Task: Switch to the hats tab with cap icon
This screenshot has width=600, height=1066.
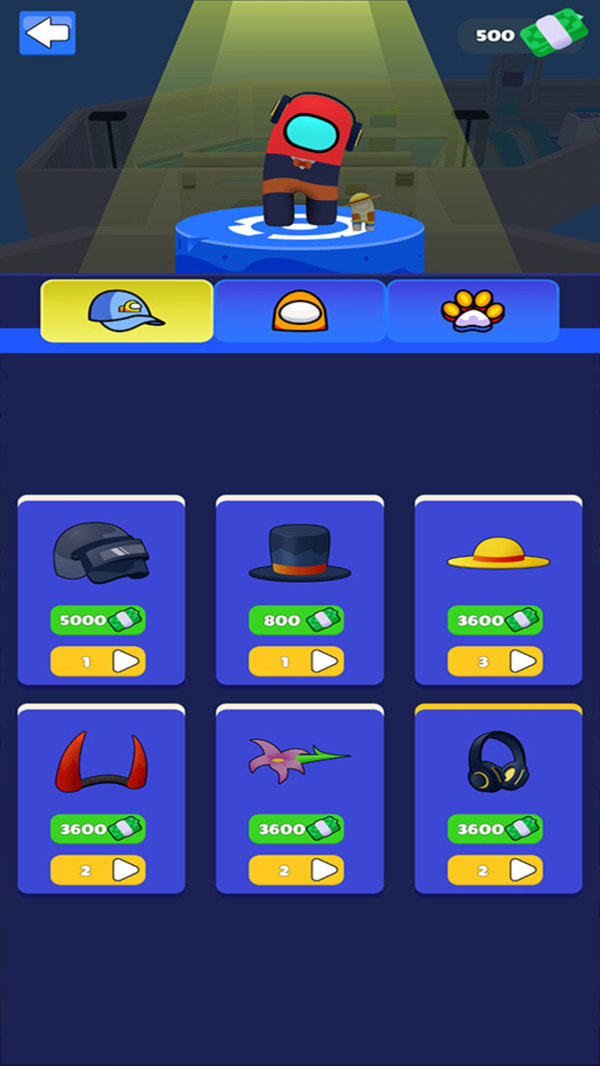Action: point(126,311)
